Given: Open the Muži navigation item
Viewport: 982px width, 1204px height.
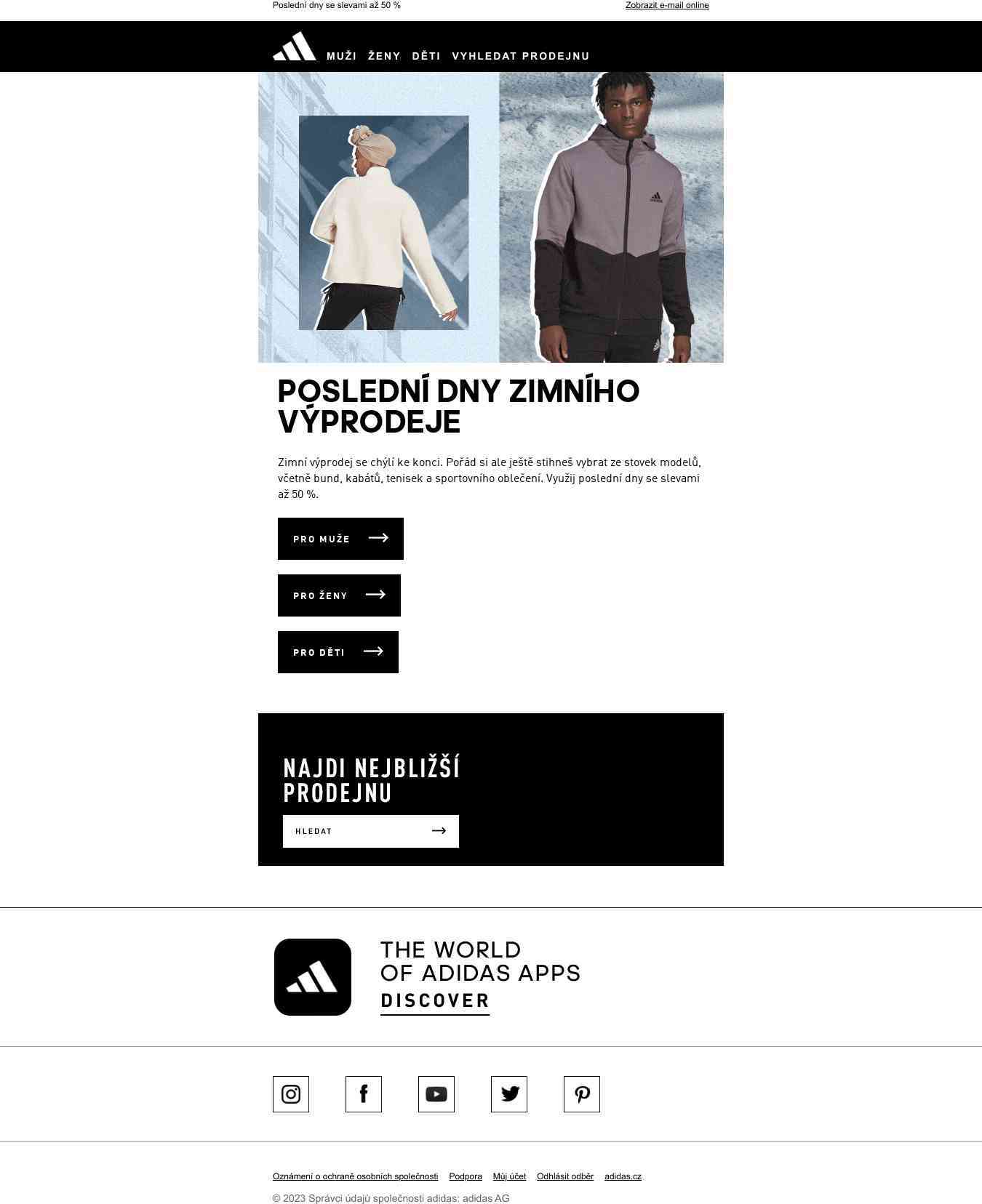Looking at the screenshot, I should (341, 56).
